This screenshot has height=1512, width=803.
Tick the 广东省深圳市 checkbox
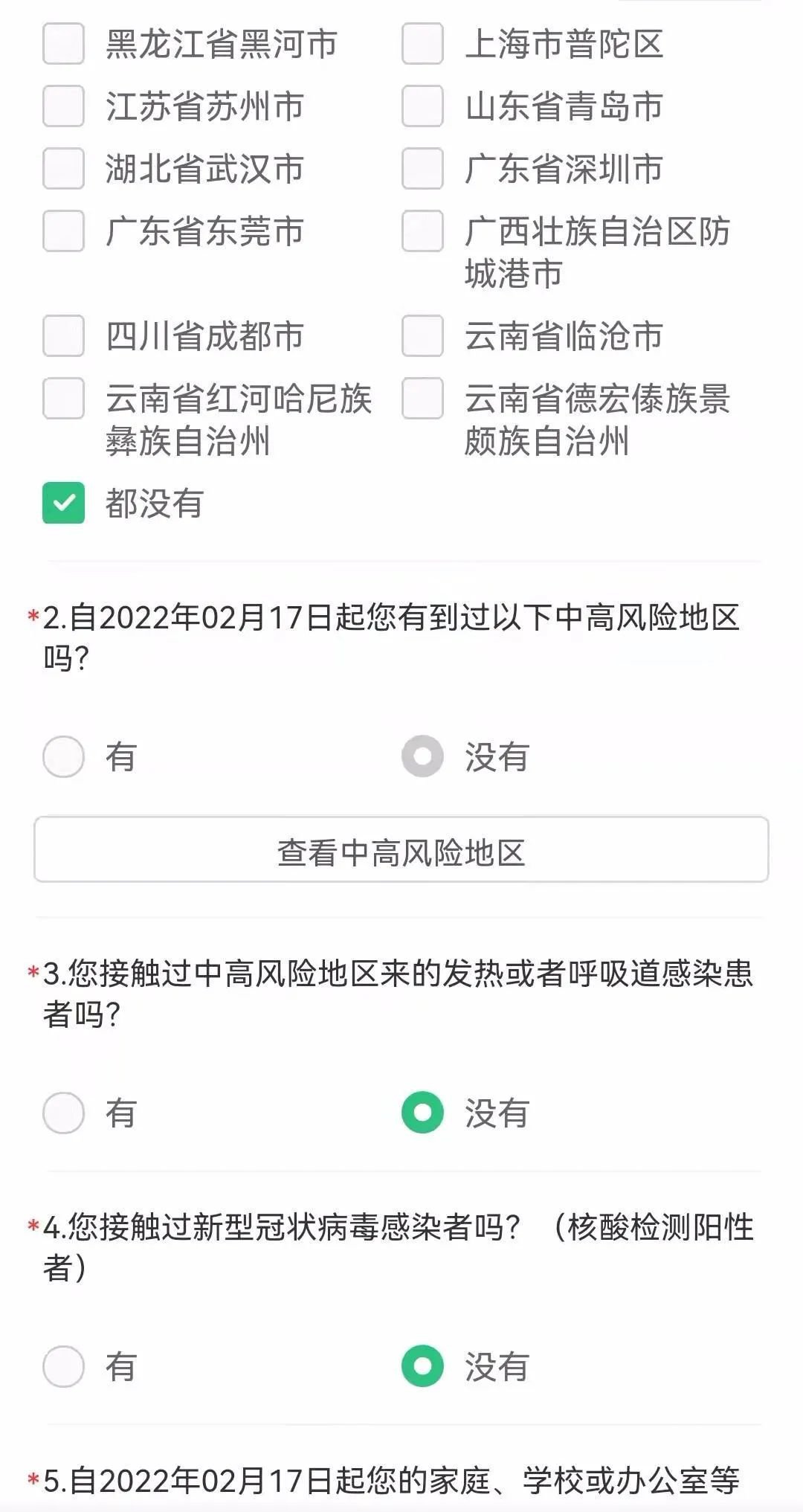tap(422, 169)
